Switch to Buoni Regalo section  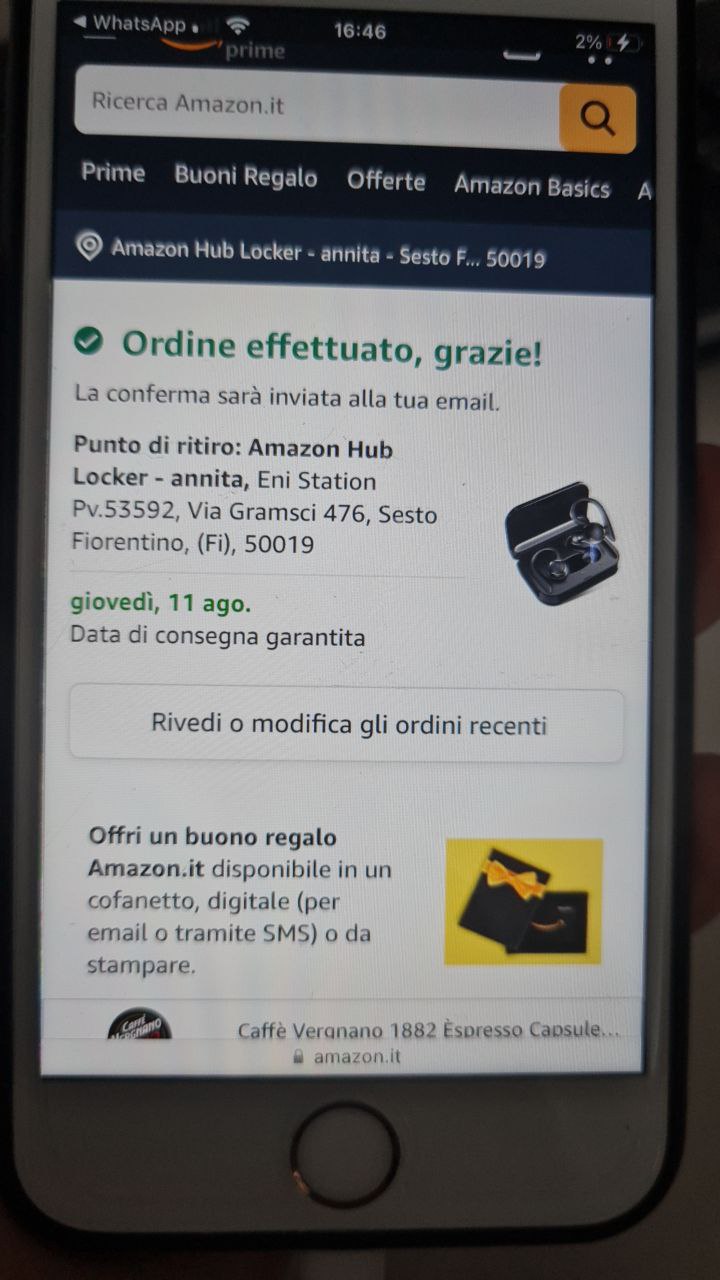coord(246,178)
